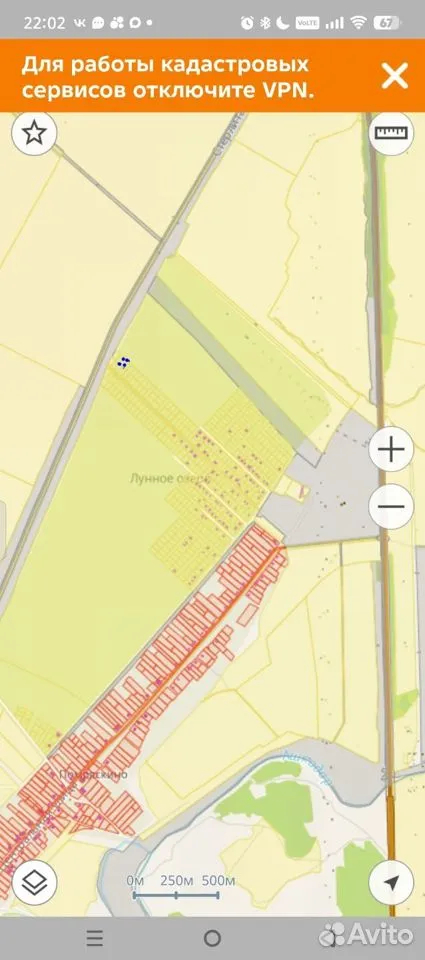This screenshot has height=960, width=425.
Task: Open the map layers selector
Action: 34,883
